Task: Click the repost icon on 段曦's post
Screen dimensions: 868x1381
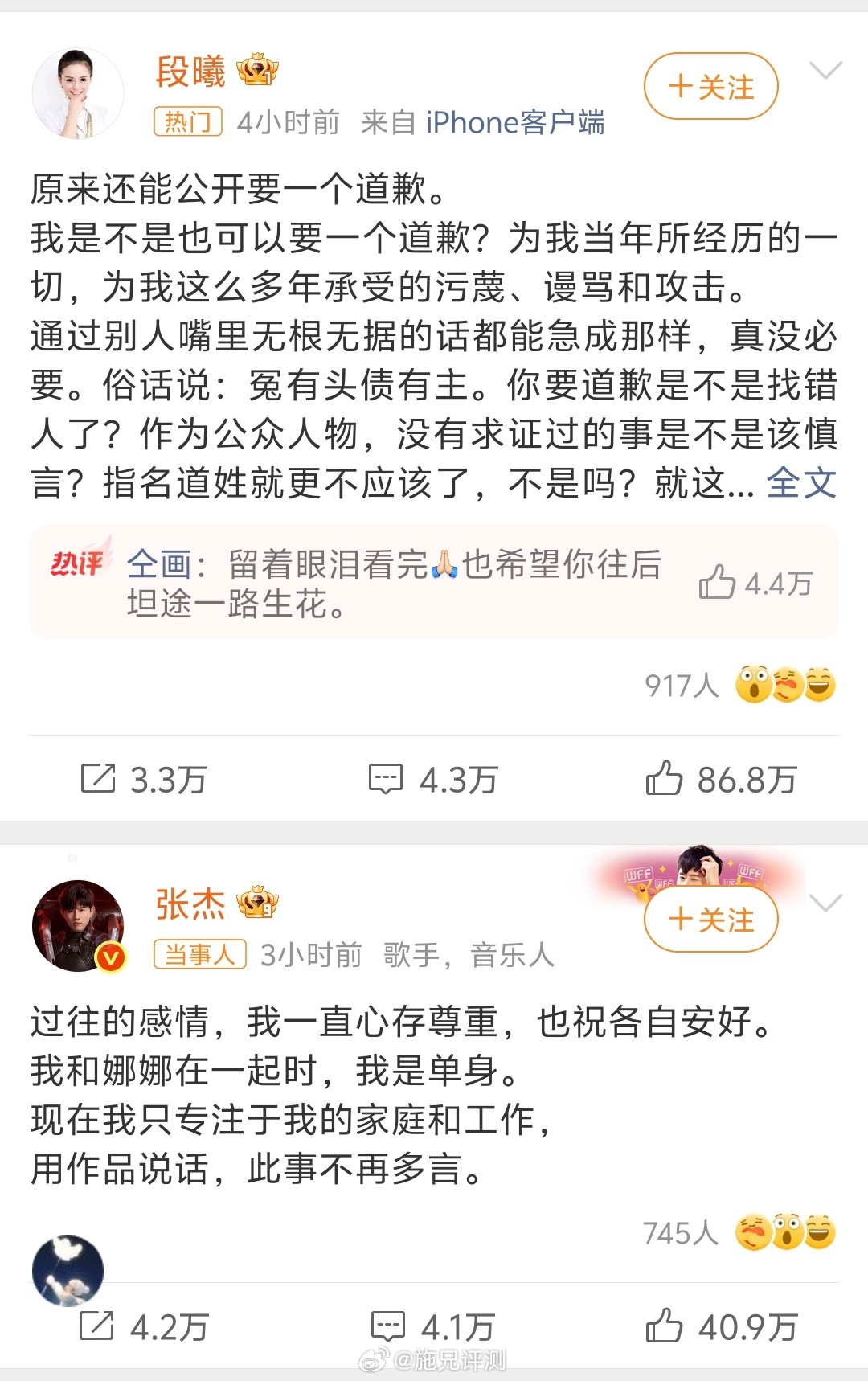Action: click(x=99, y=777)
